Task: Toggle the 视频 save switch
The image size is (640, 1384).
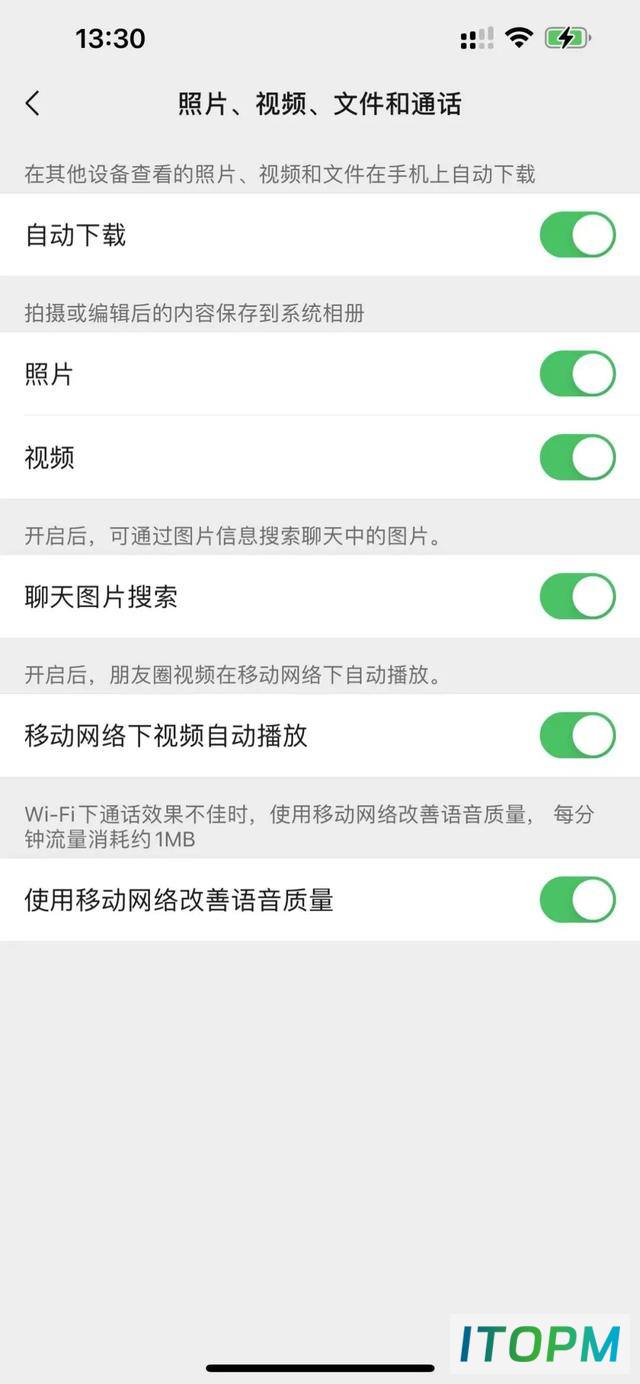Action: coord(578,458)
